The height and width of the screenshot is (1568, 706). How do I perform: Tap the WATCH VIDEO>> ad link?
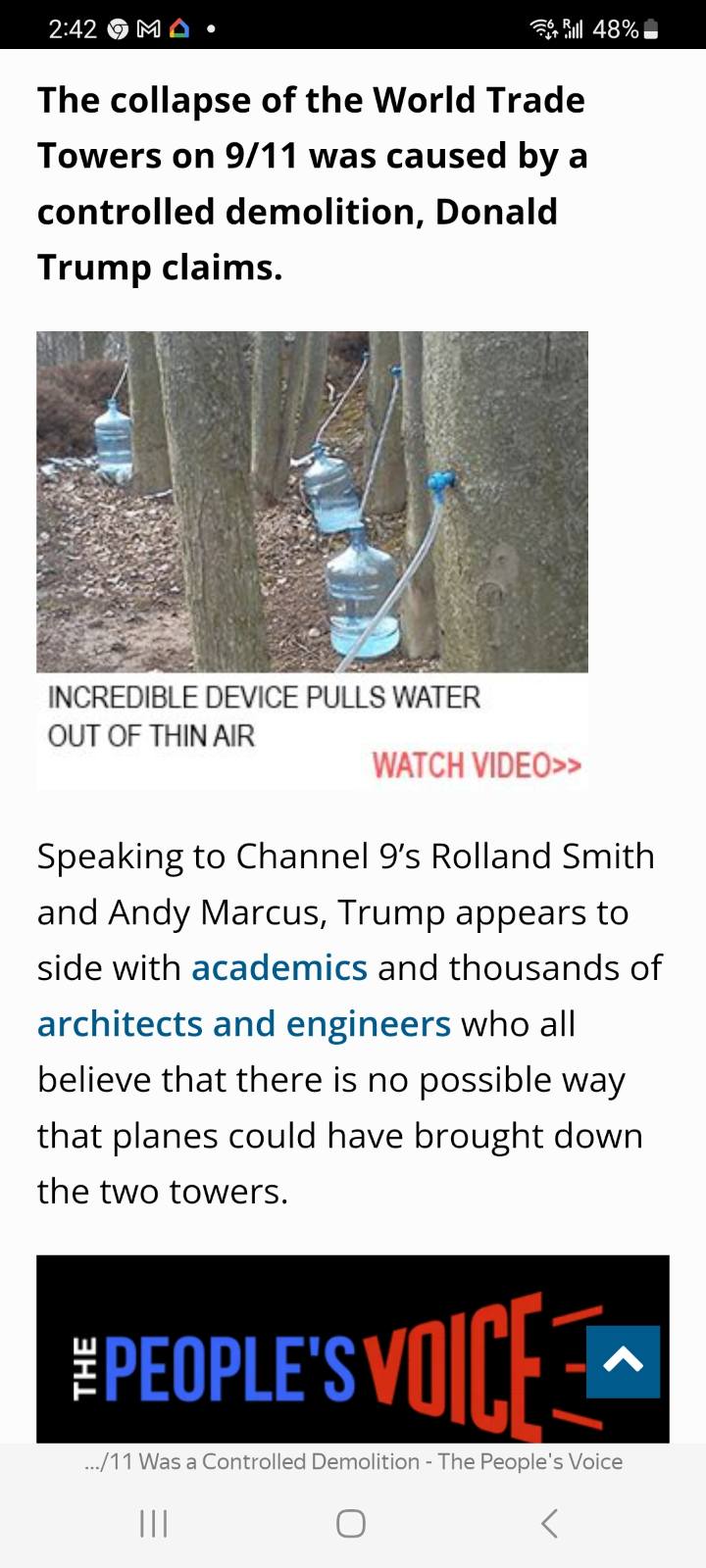[x=478, y=764]
